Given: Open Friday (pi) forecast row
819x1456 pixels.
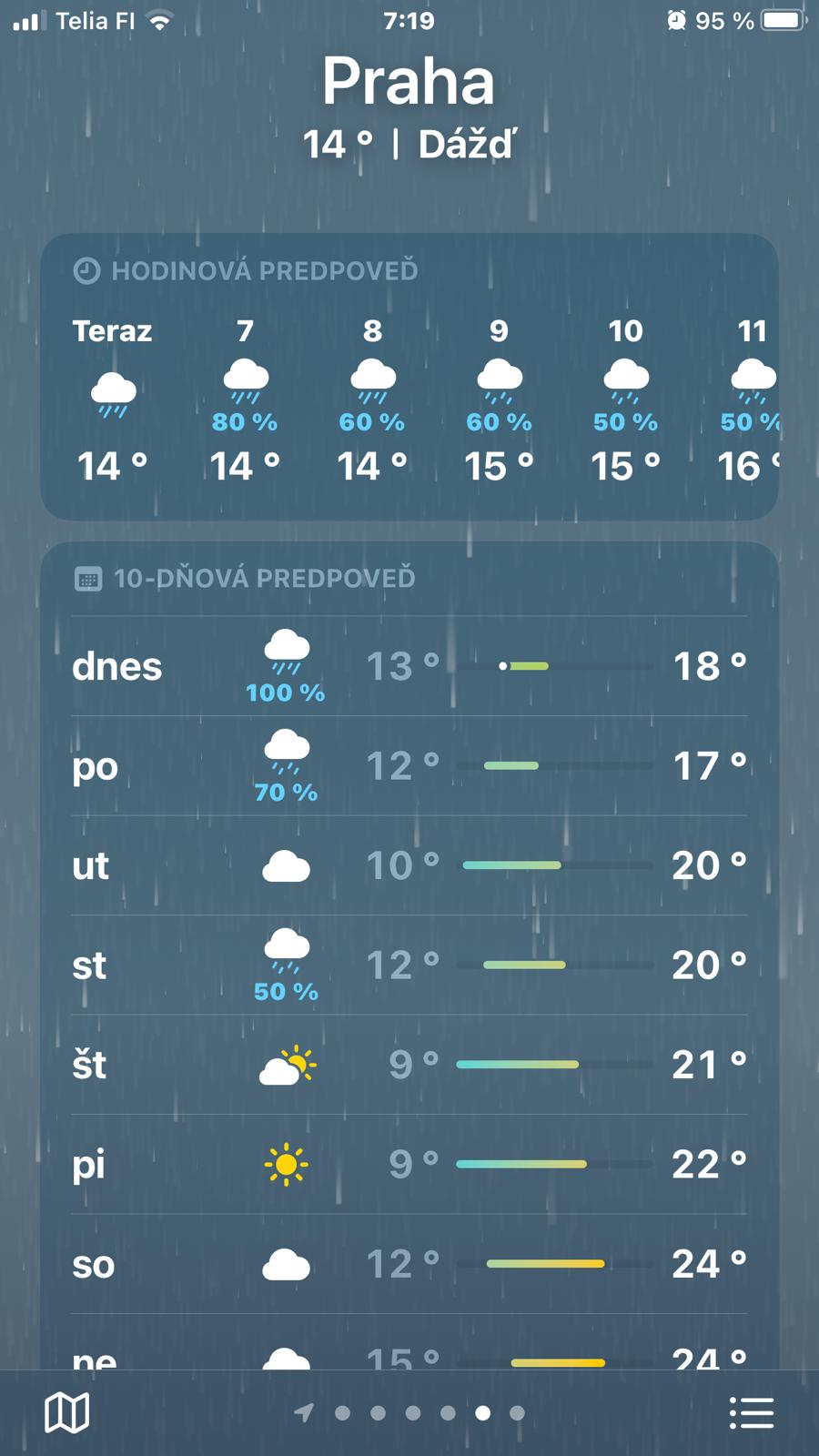Looking at the screenshot, I should [x=409, y=1164].
